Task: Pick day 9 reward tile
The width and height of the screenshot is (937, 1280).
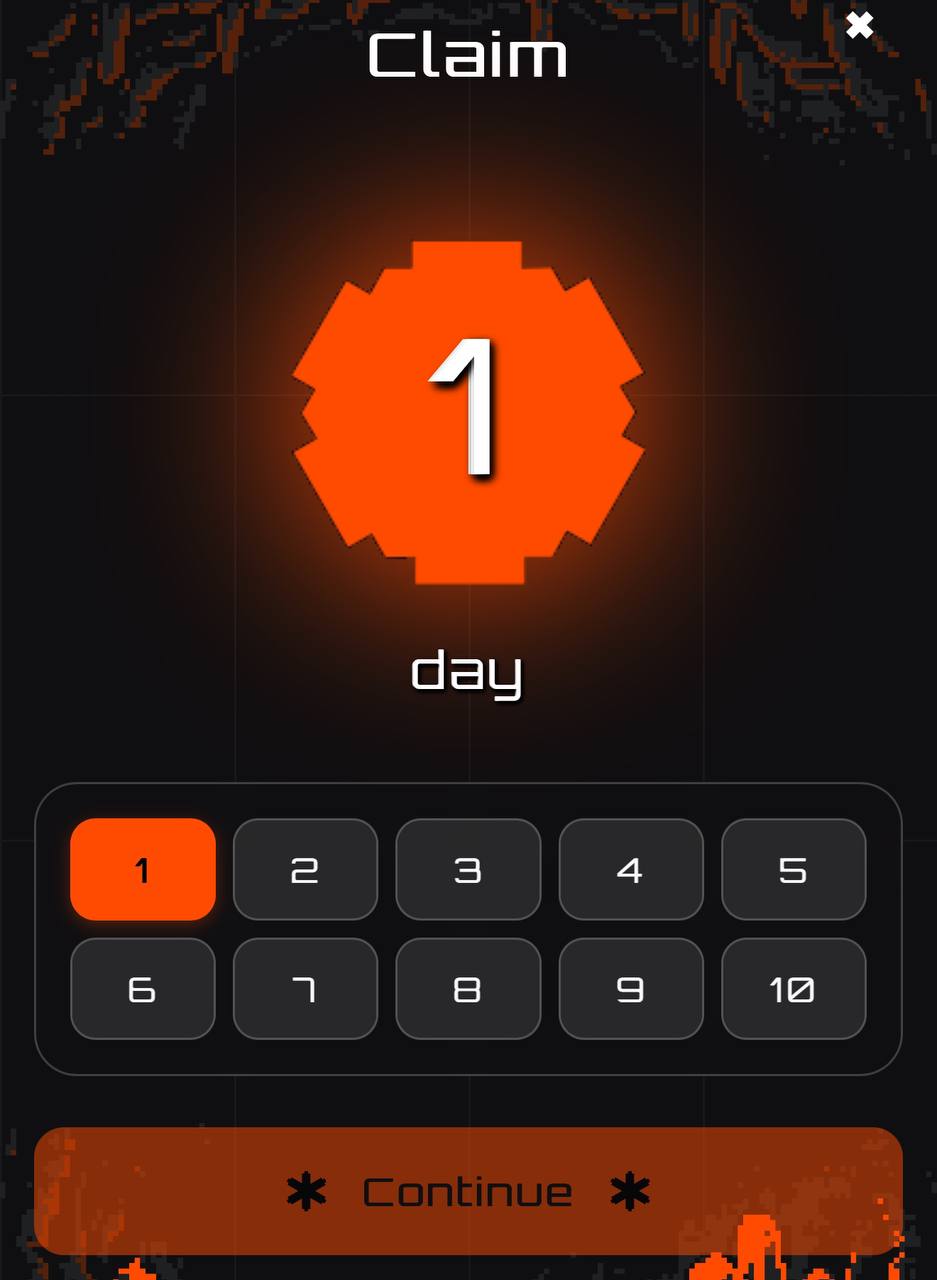Action: point(631,989)
